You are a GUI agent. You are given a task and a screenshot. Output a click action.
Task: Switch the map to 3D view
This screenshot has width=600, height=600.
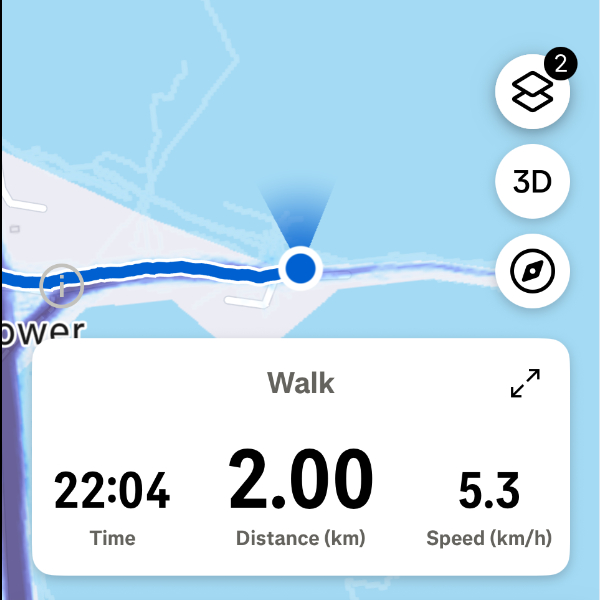(x=532, y=182)
